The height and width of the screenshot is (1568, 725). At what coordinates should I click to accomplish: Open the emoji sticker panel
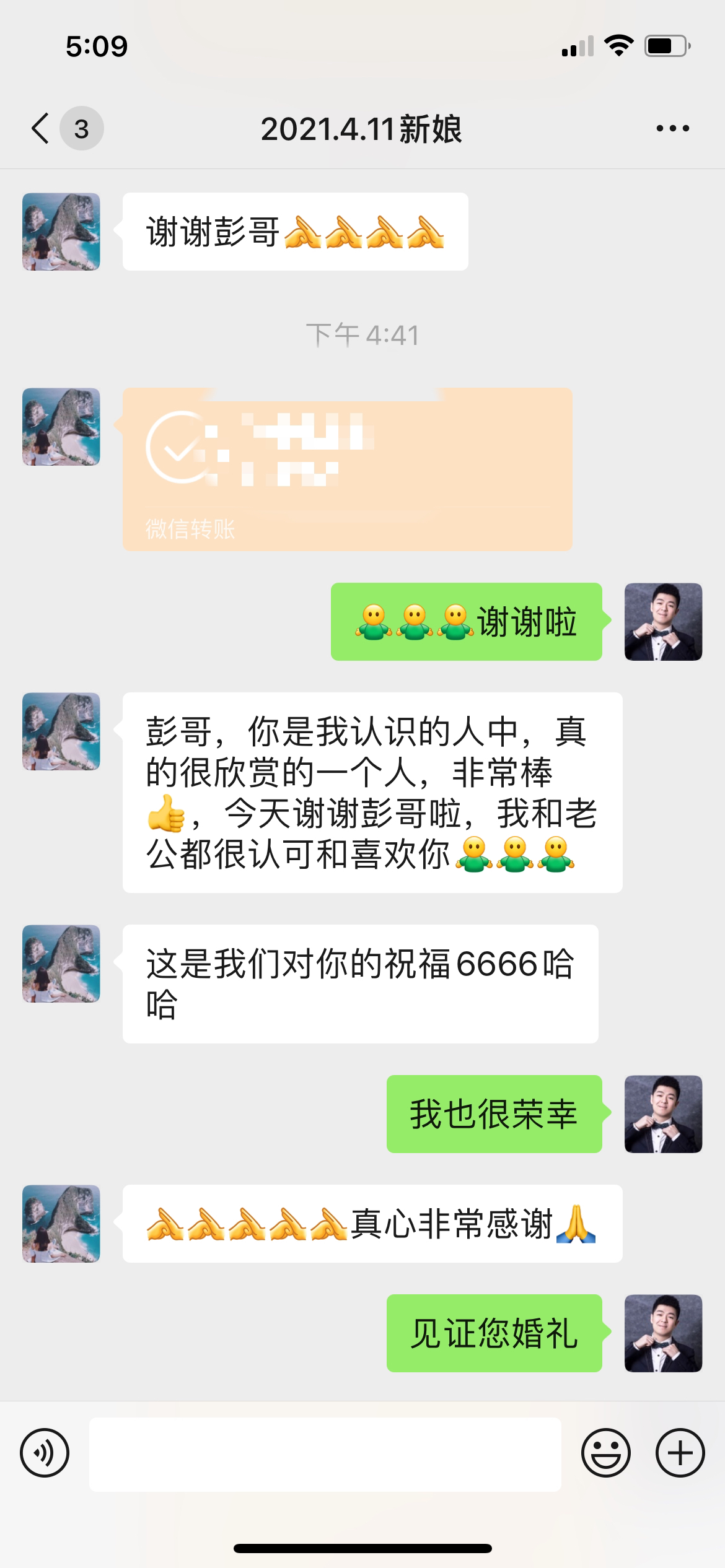pyautogui.click(x=605, y=1453)
